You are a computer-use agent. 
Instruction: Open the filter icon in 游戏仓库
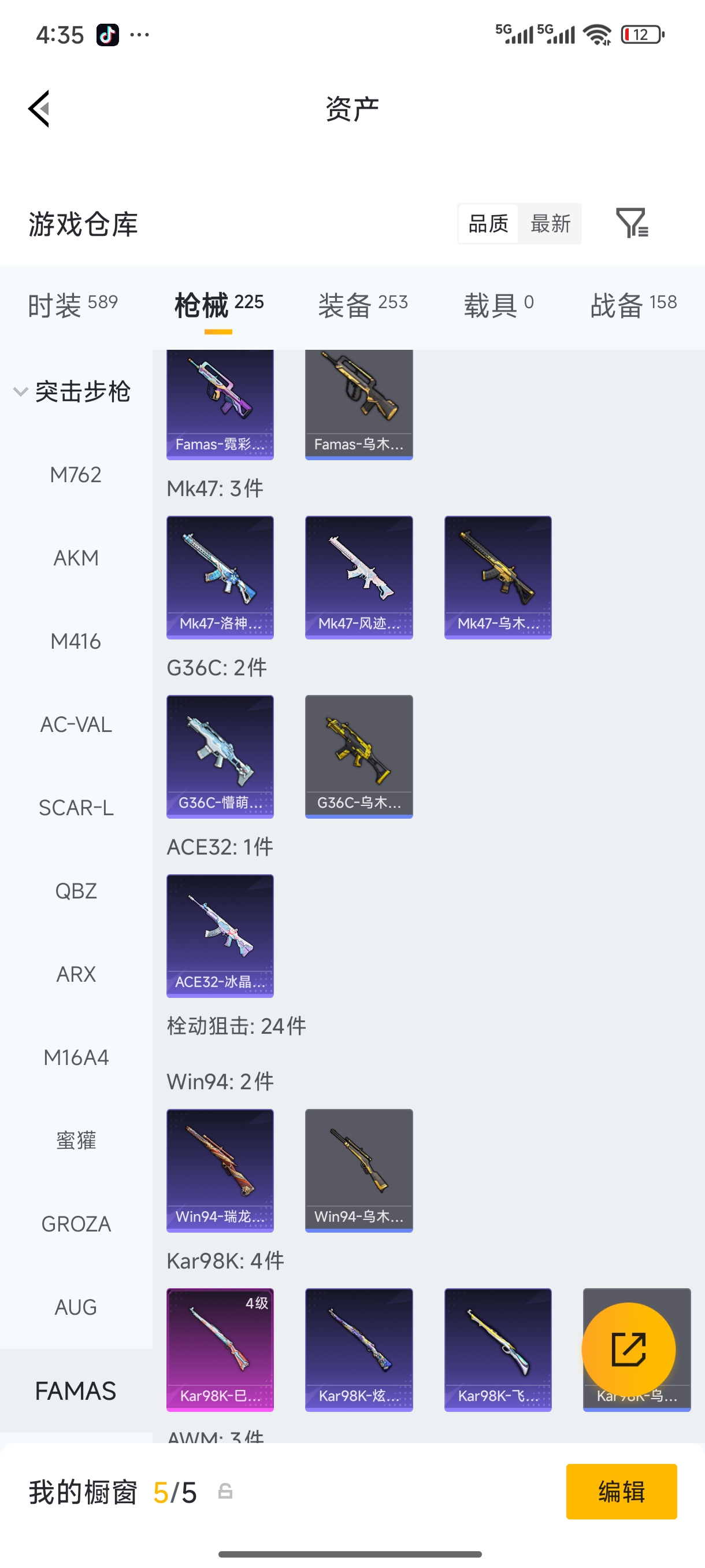[x=632, y=223]
